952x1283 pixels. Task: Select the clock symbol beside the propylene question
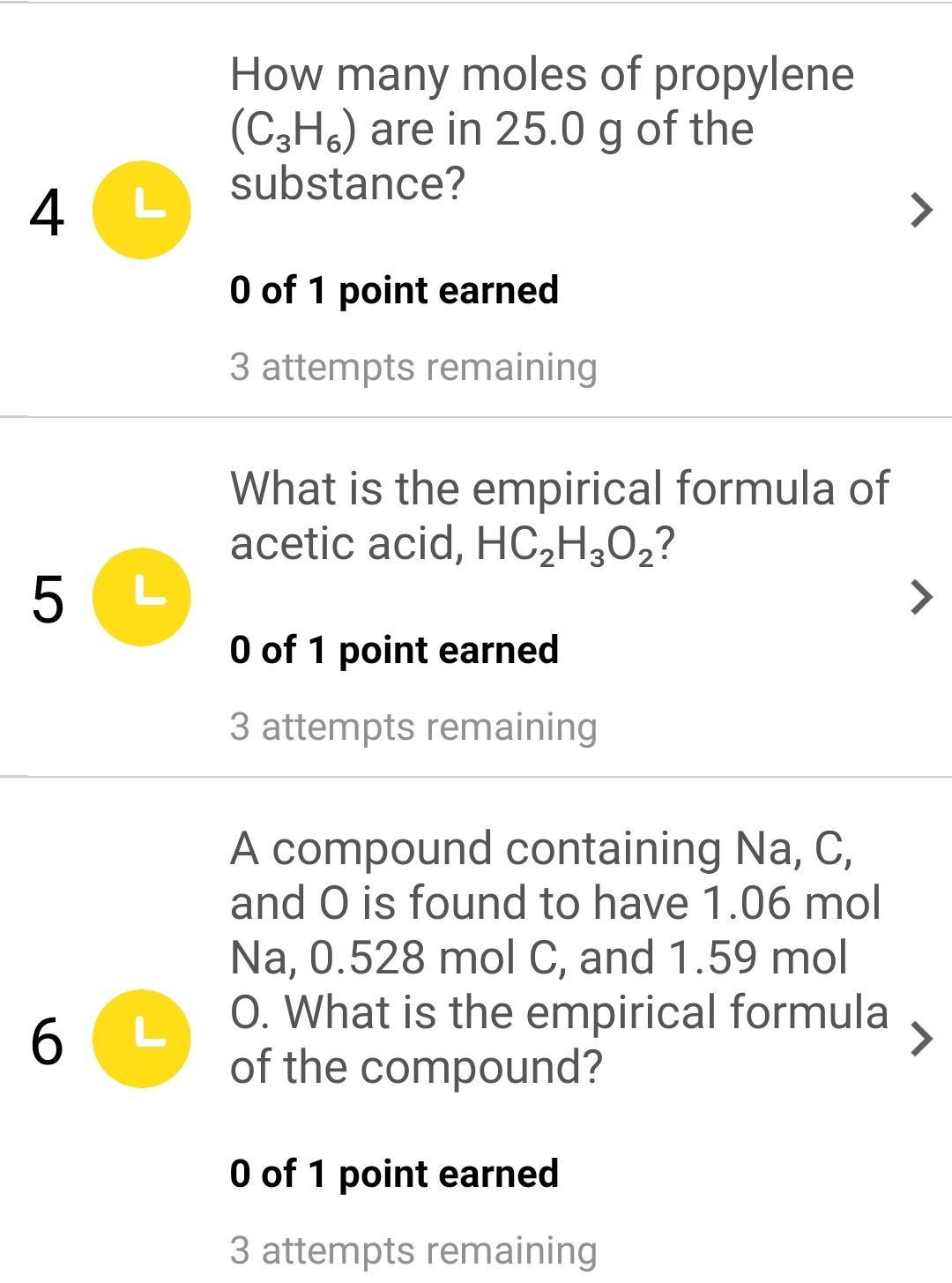click(x=142, y=208)
